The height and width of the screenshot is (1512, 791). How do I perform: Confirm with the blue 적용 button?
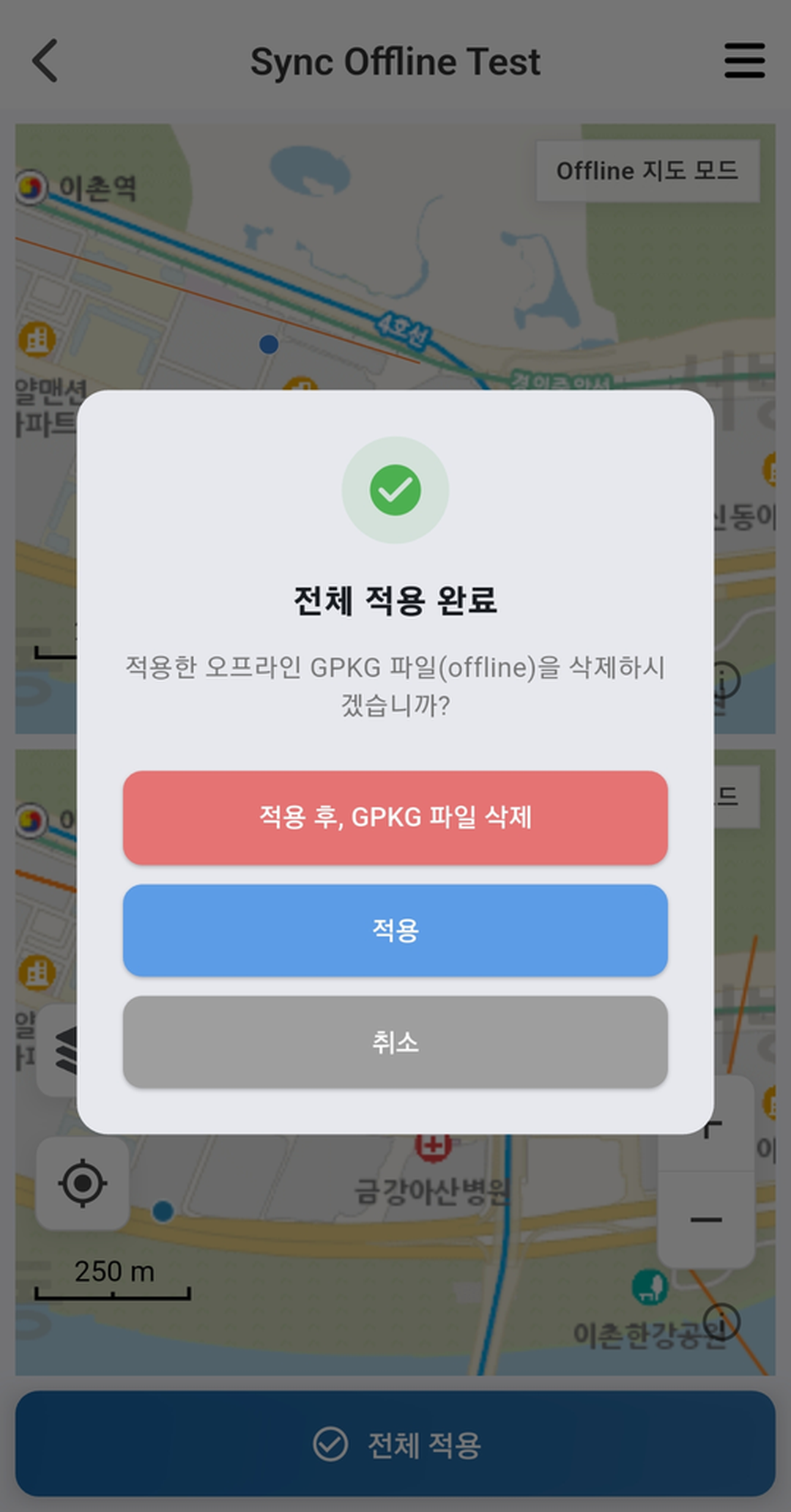[395, 930]
